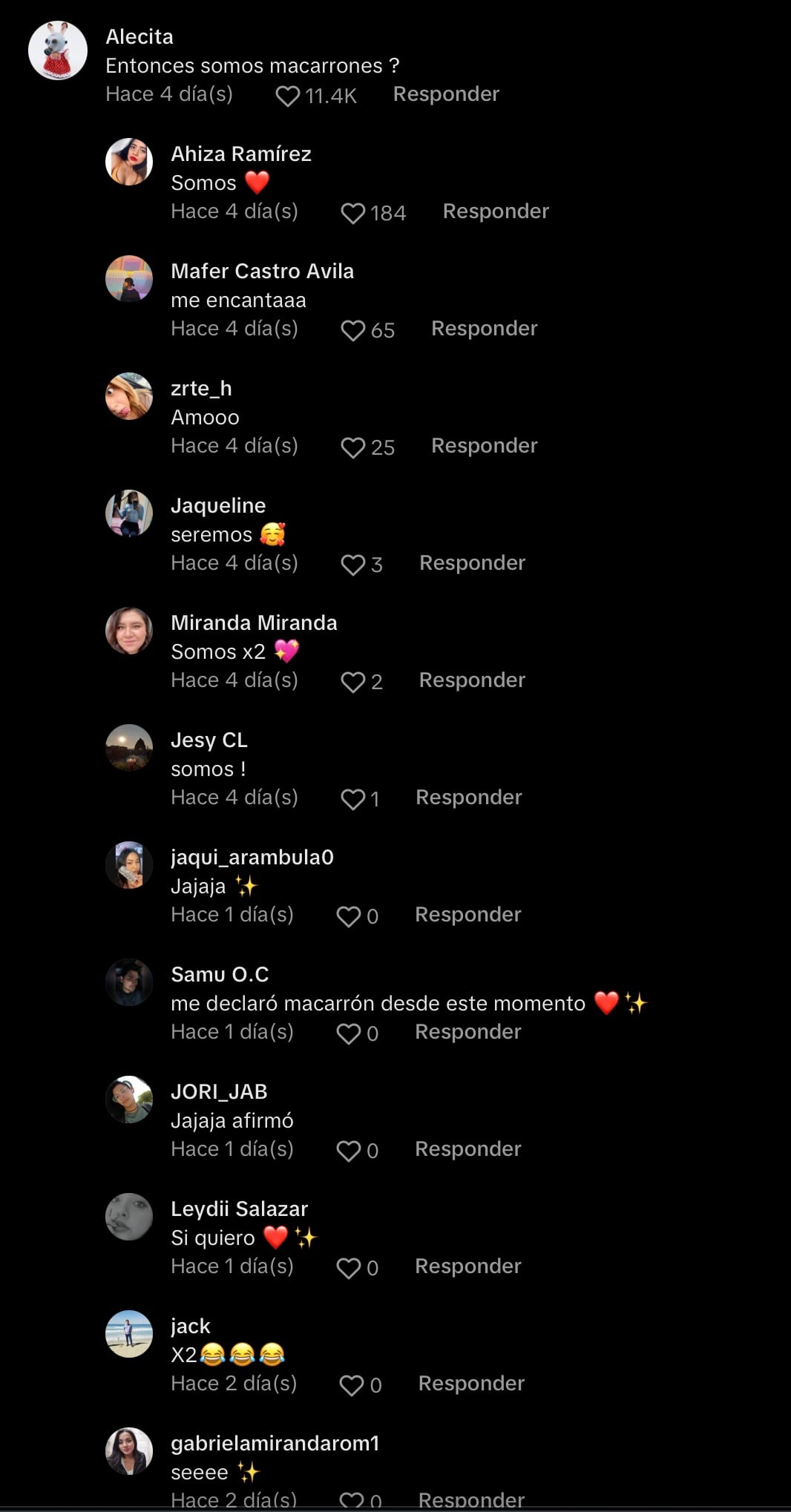791x1512 pixels.
Task: Reply to Alecita's comment
Action: coord(445,94)
